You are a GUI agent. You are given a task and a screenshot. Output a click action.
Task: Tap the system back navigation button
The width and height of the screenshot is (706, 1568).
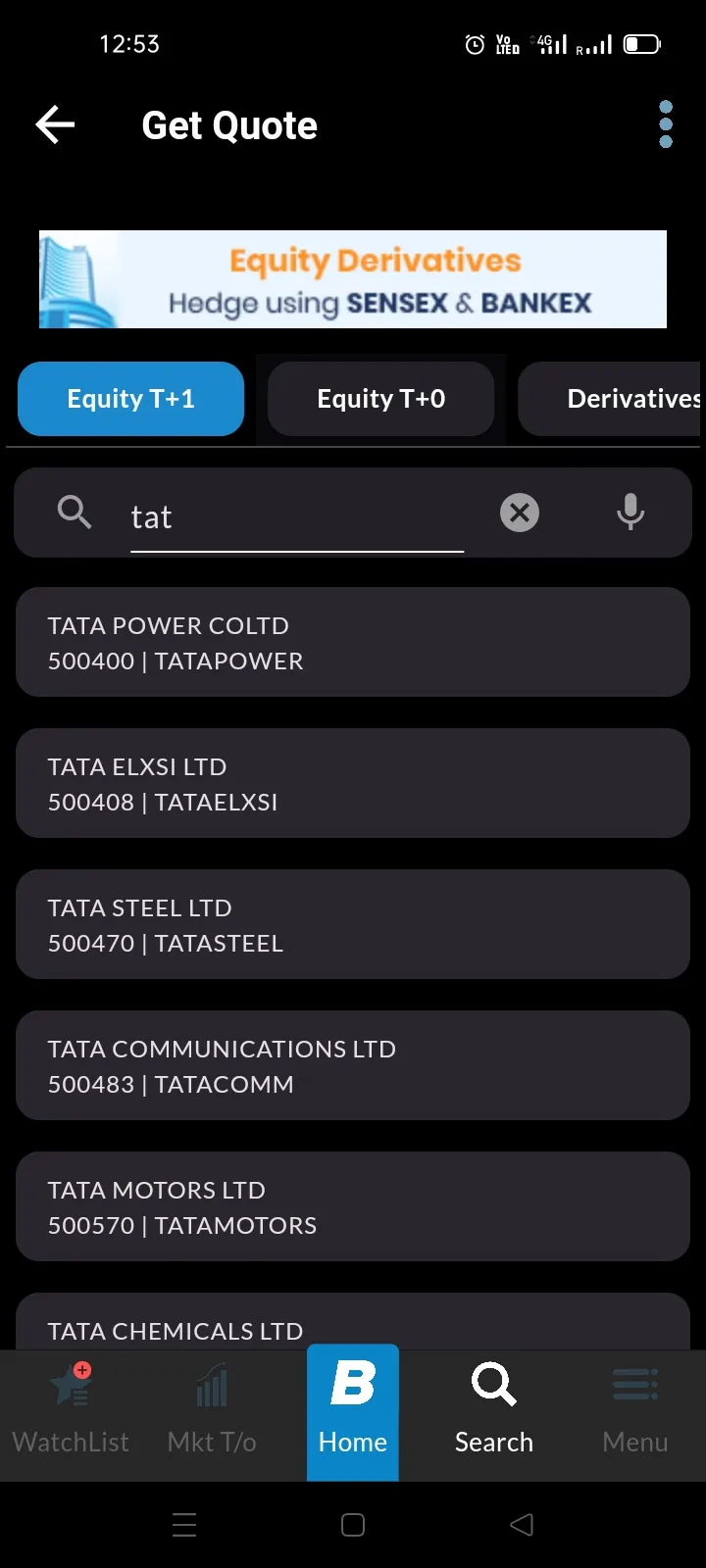click(x=522, y=1525)
